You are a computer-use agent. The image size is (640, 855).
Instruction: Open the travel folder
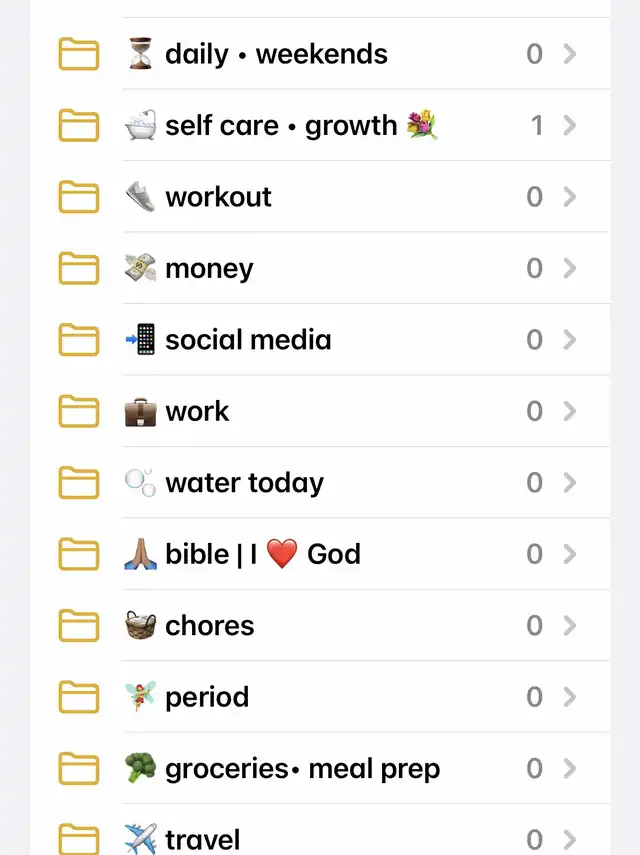pos(202,839)
